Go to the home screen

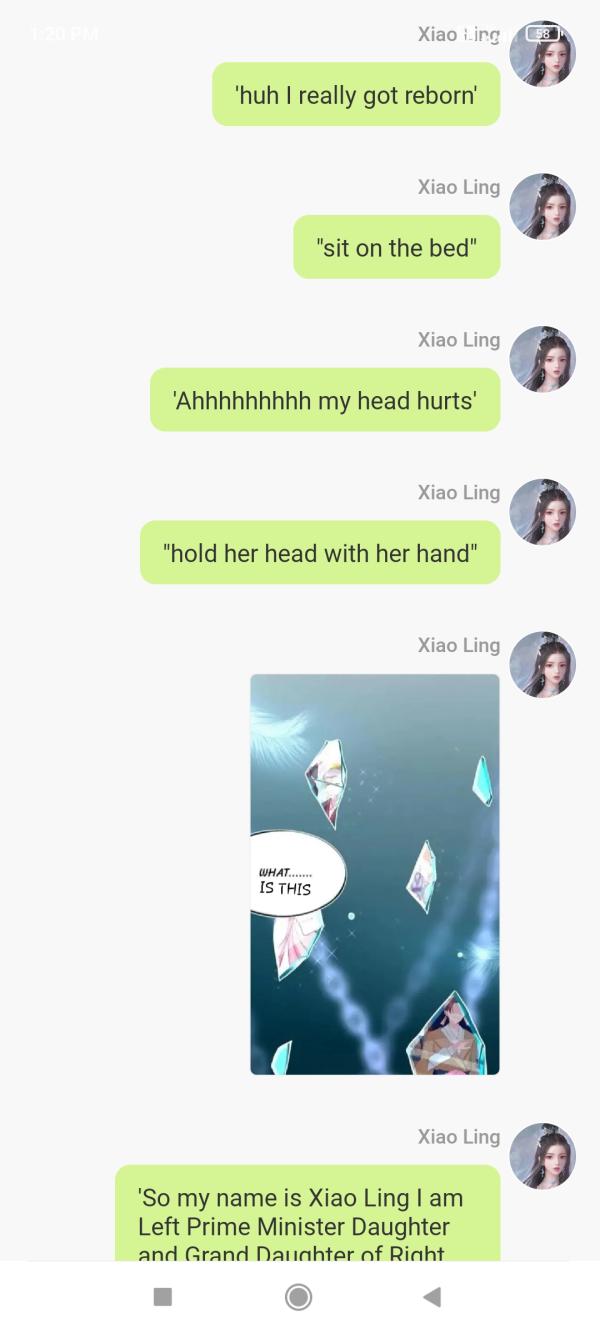tap(298, 1297)
